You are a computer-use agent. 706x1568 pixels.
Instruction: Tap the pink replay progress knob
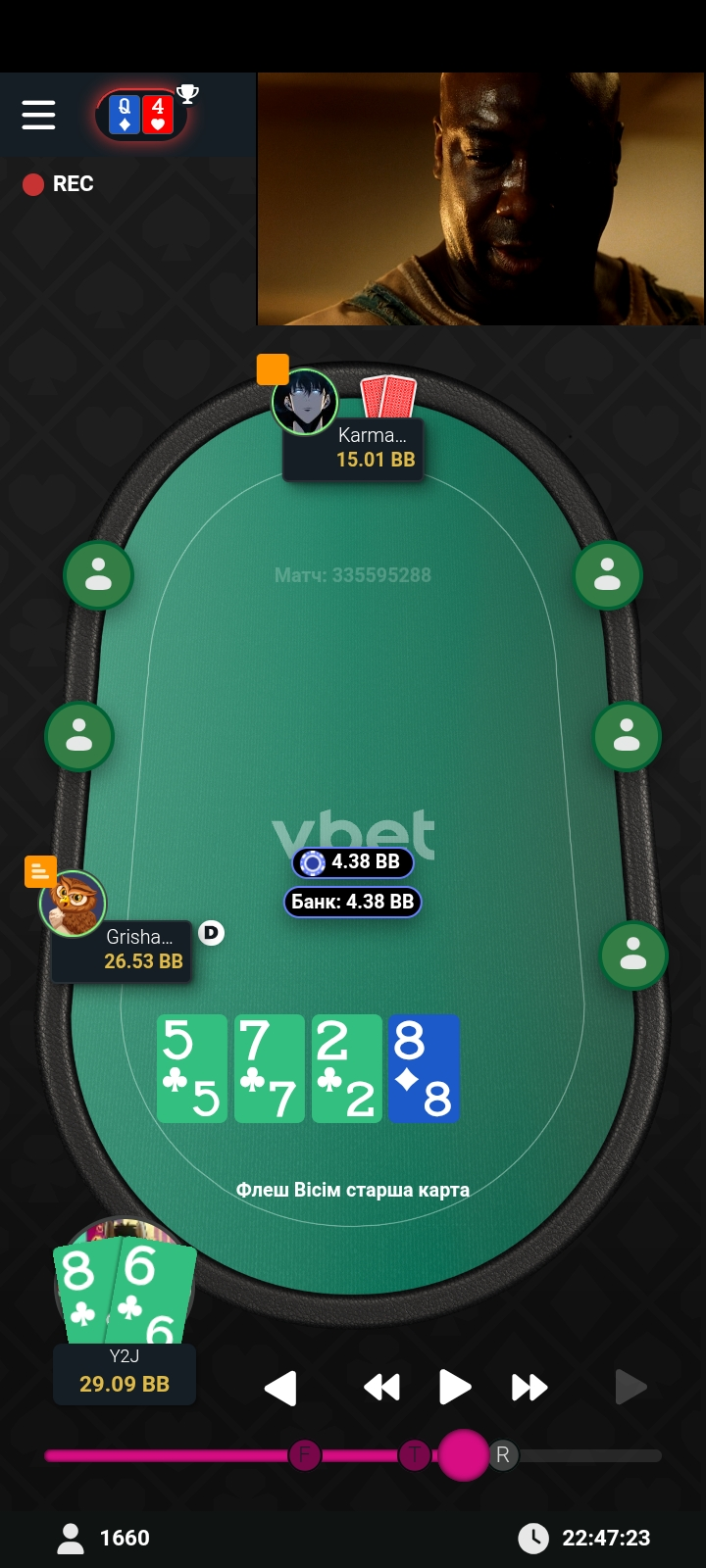pos(463,1455)
